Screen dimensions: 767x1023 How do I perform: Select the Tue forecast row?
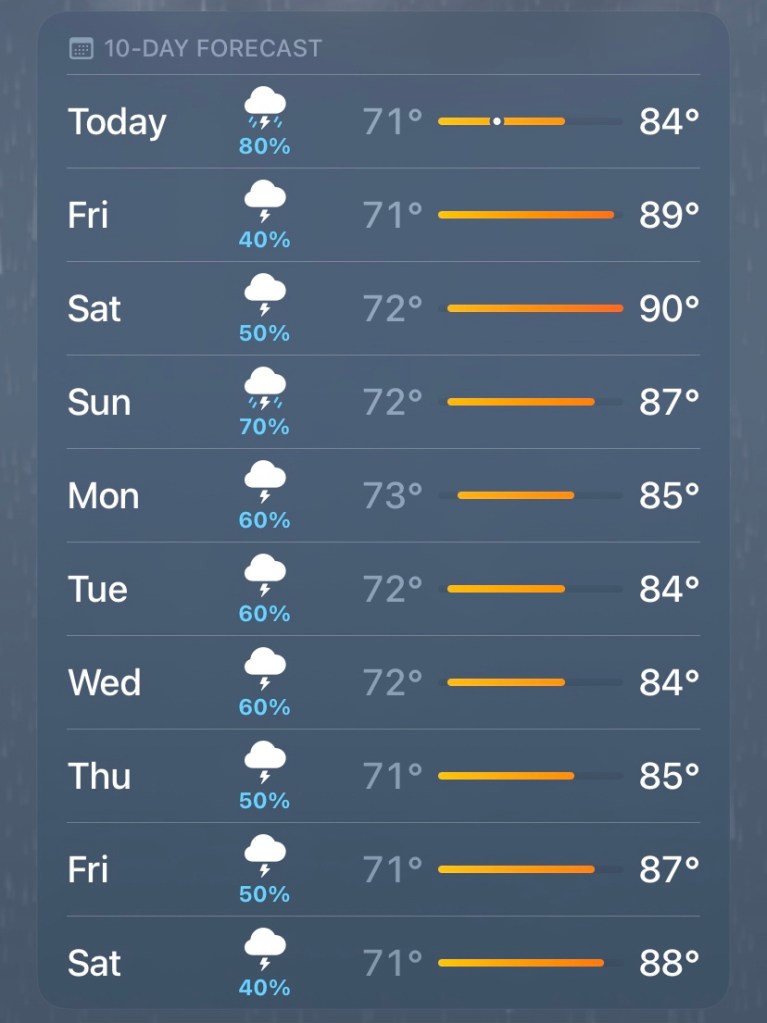383,589
